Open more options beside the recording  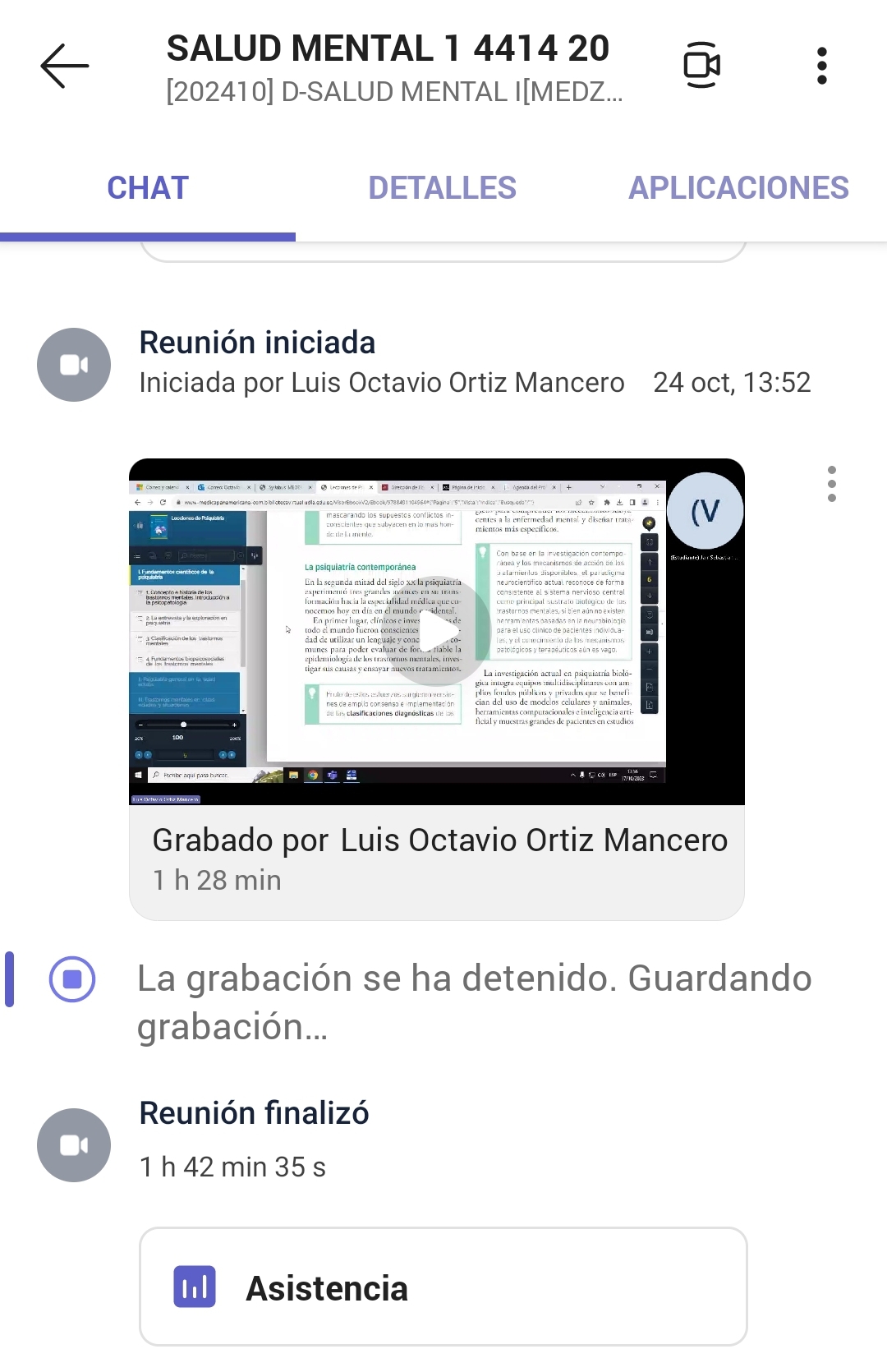pyautogui.click(x=831, y=484)
